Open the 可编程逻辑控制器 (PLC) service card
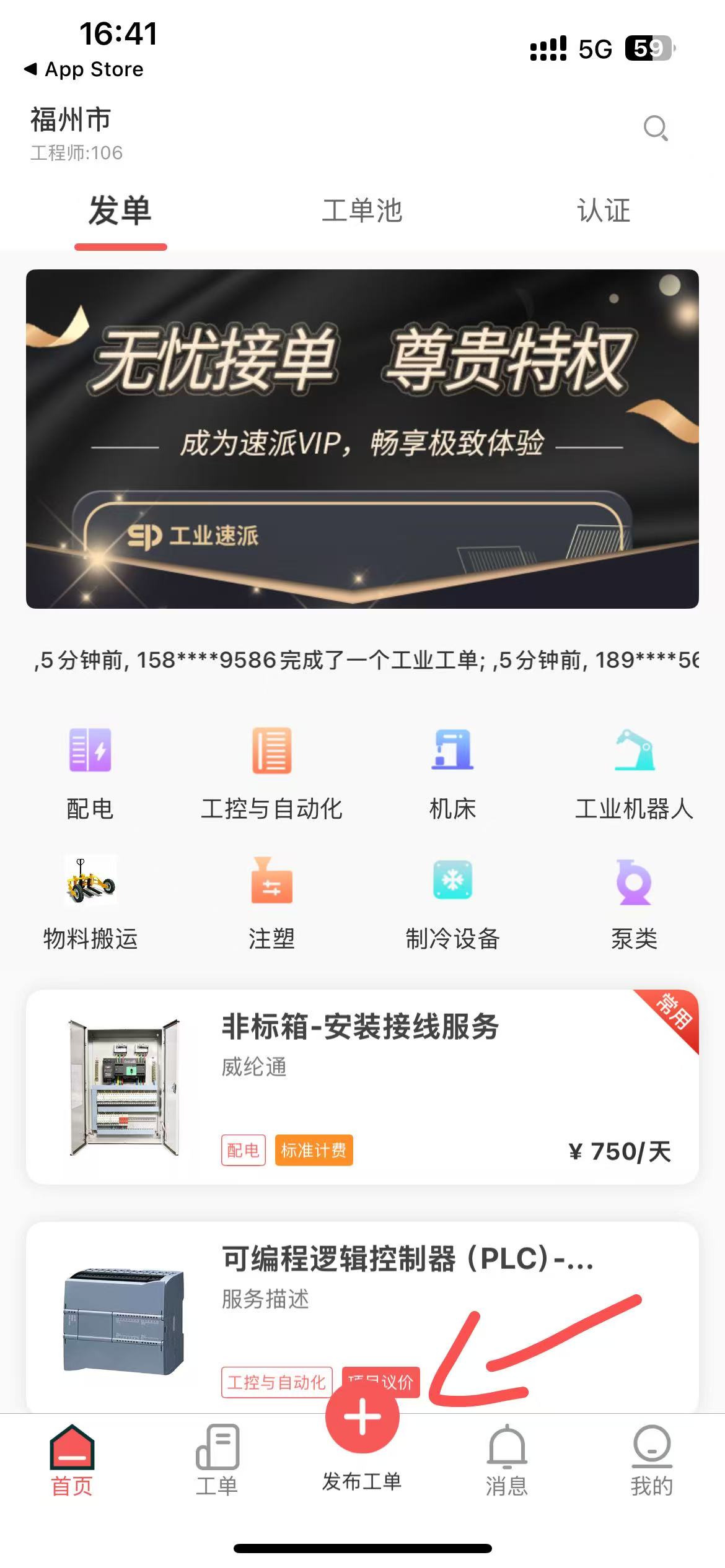Image resolution: width=725 pixels, height=1568 pixels. pos(362,1300)
